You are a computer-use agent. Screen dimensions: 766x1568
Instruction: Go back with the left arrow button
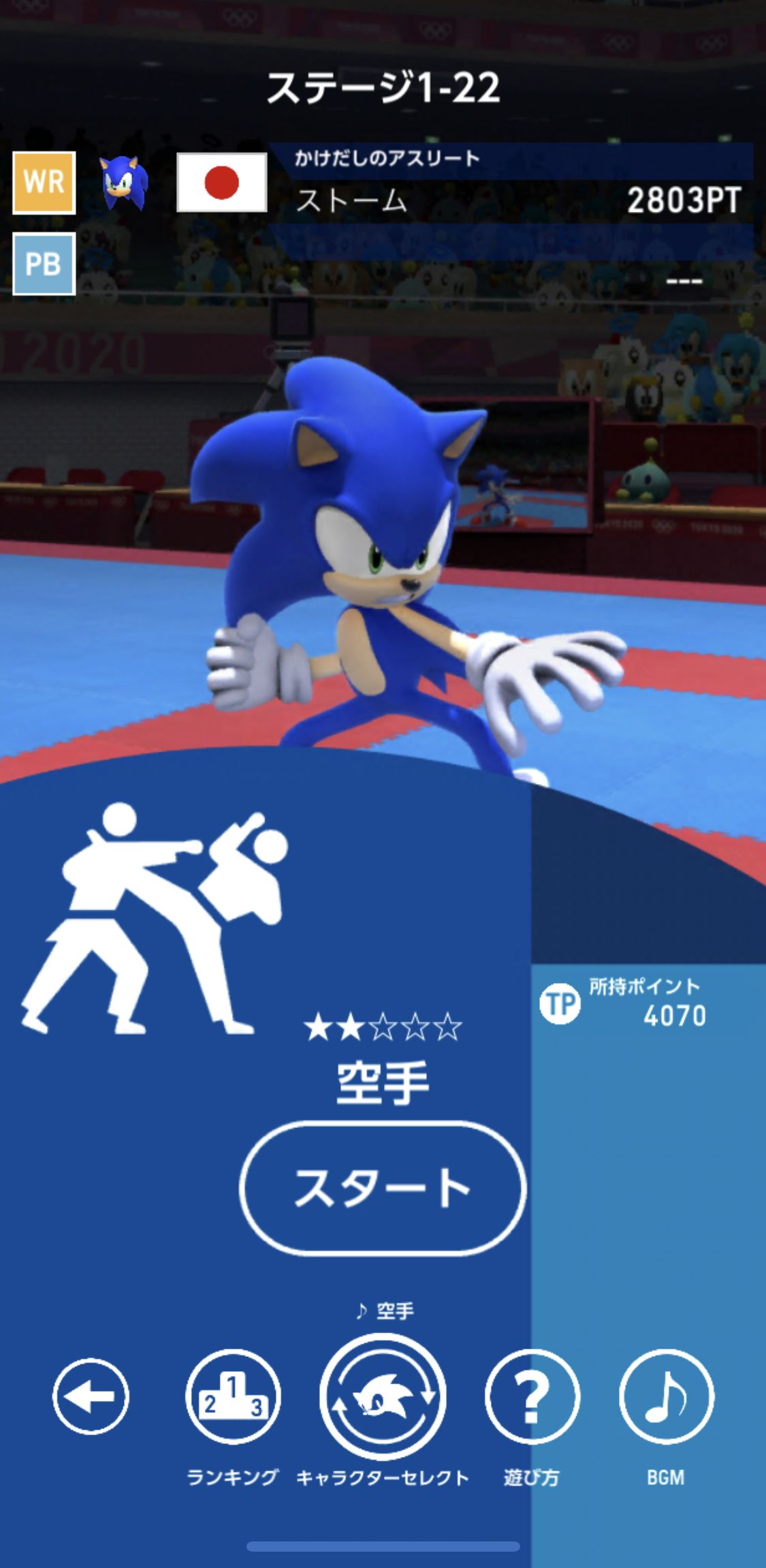pos(91,1396)
